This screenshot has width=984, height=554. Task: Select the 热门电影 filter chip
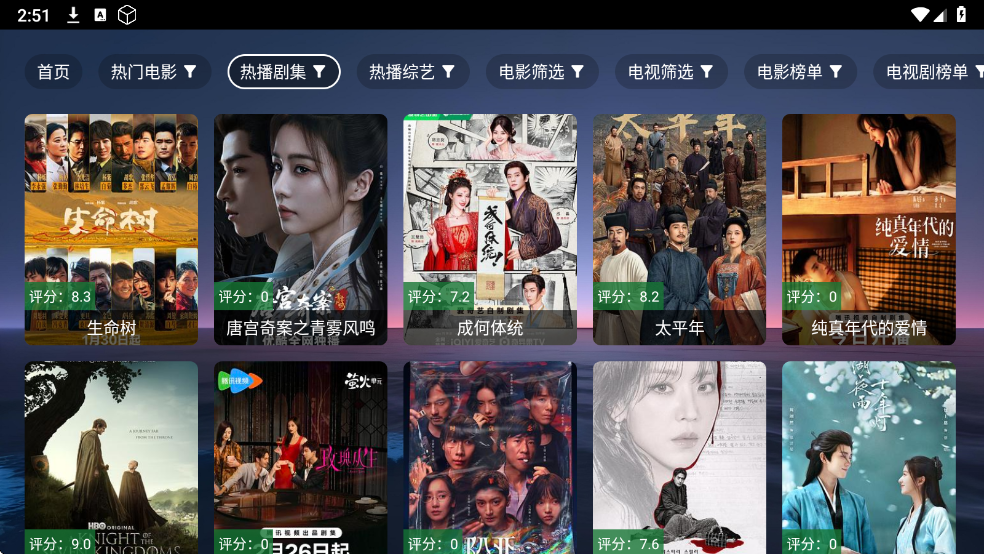pyautogui.click(x=154, y=72)
